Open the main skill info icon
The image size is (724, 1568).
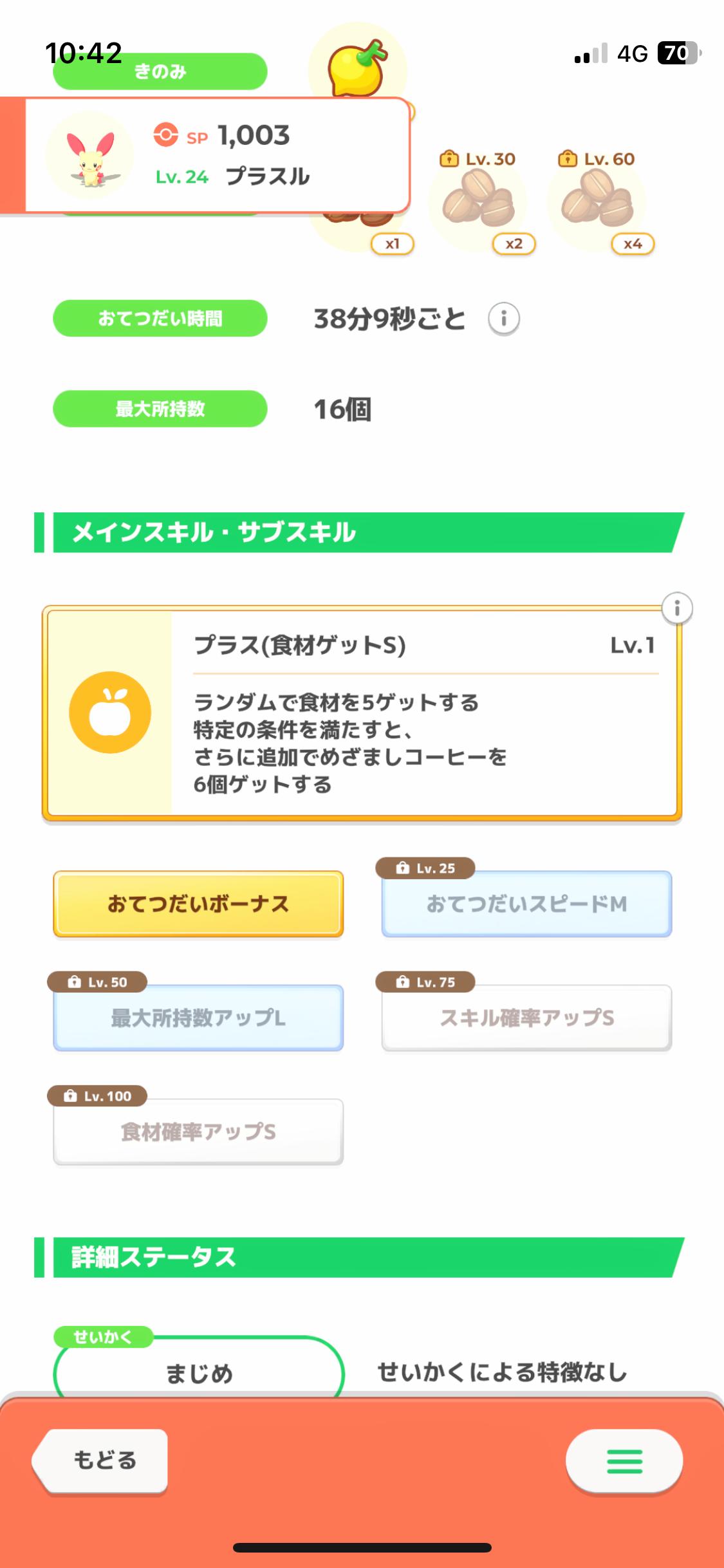tap(676, 608)
